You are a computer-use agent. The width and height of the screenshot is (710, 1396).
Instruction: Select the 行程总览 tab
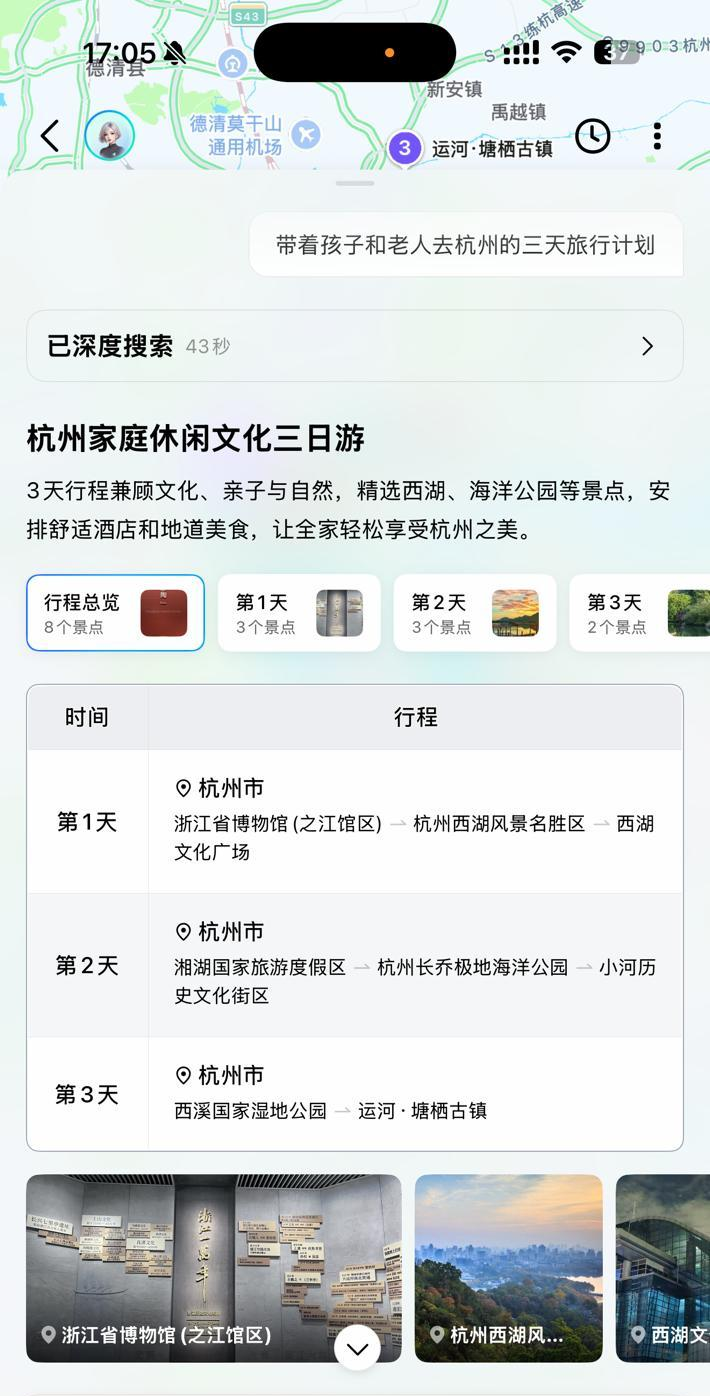(x=115, y=613)
